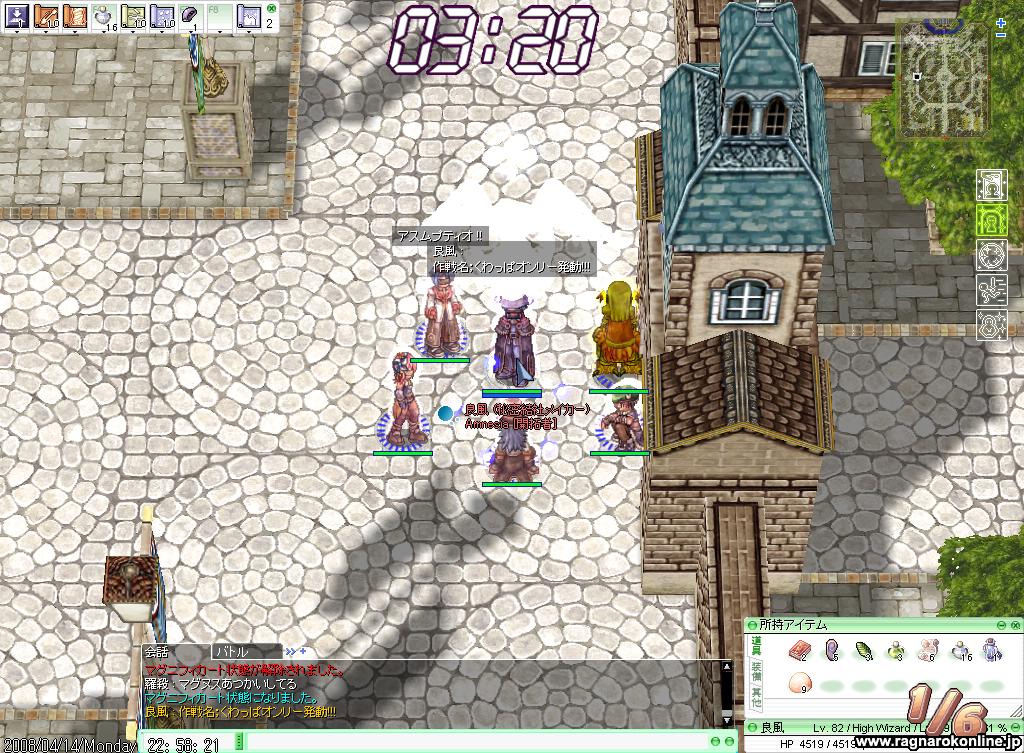This screenshot has height=753, width=1024.
Task: Use the potion in hotkey slot with 16
Action: (x=104, y=16)
